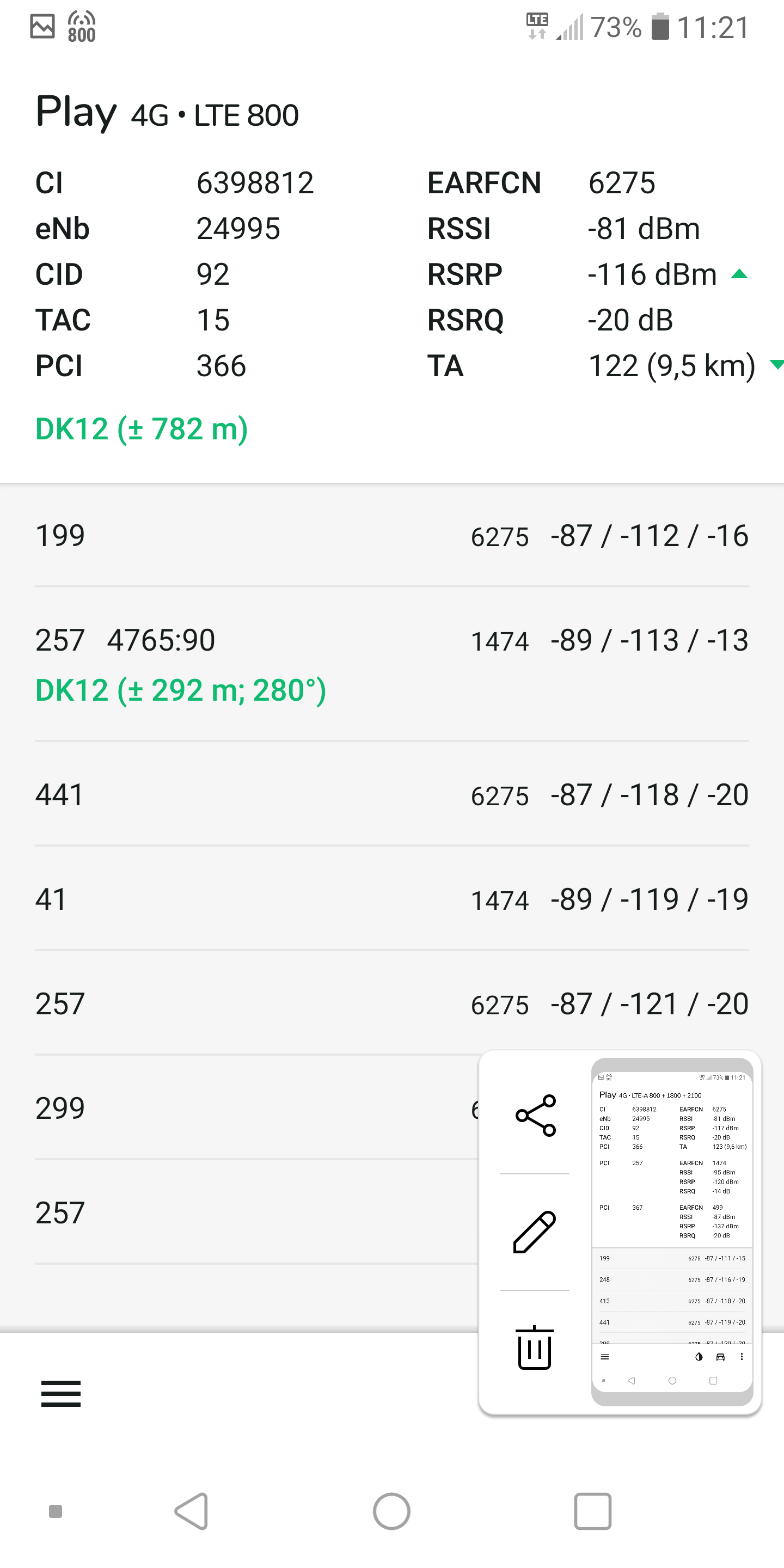Select the neighbor cell row 41
The height and width of the screenshot is (1568, 784).
[x=392, y=899]
